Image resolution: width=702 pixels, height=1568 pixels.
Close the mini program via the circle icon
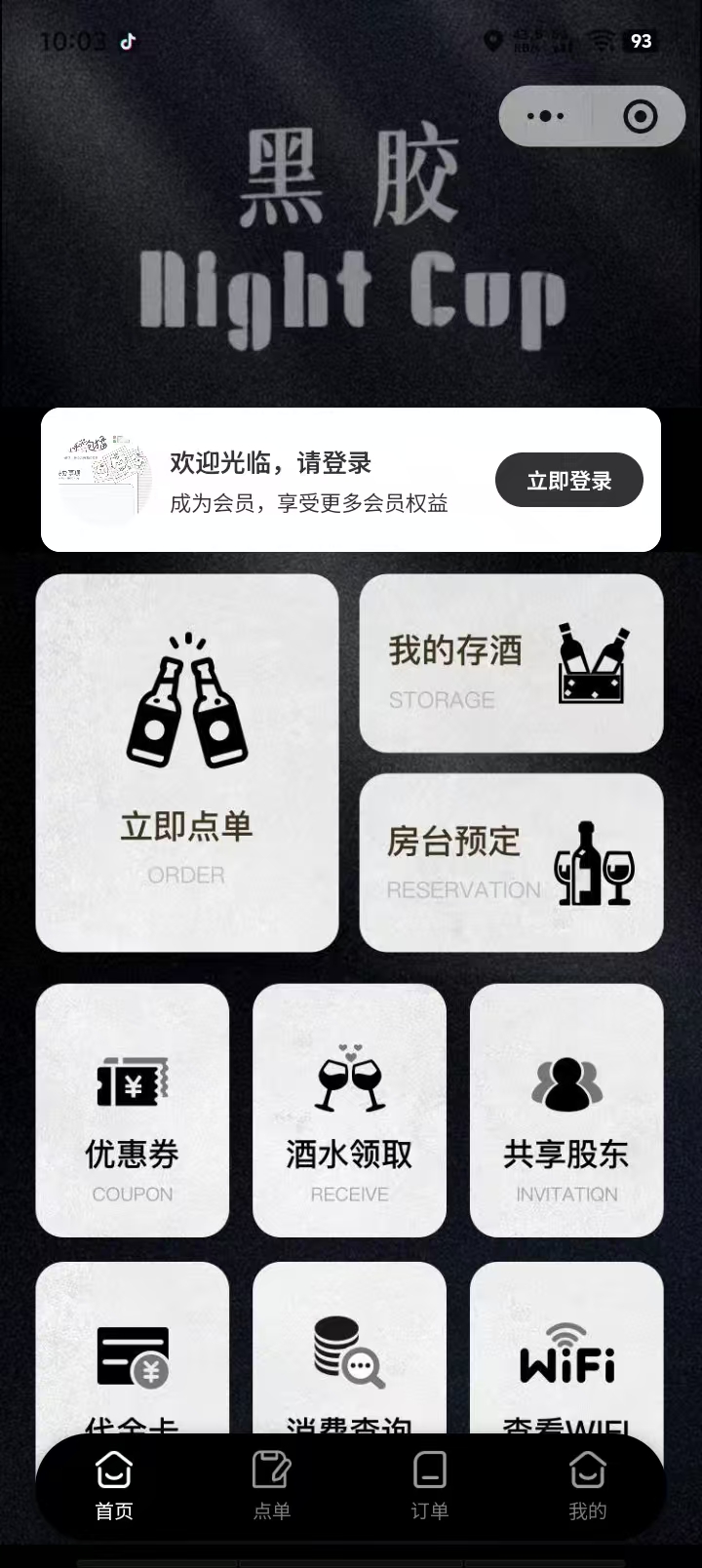(640, 116)
